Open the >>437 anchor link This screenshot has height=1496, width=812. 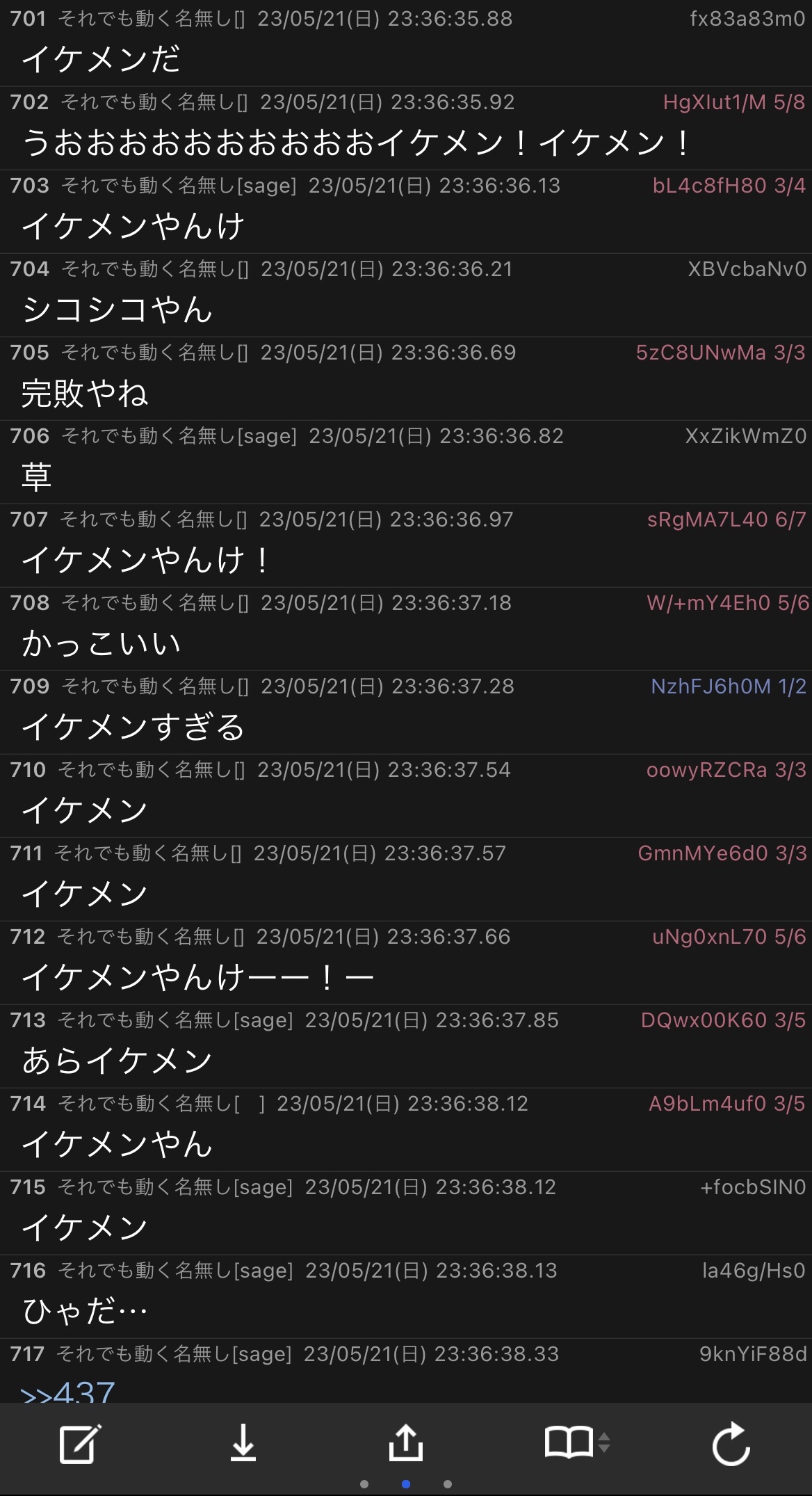[67, 1392]
